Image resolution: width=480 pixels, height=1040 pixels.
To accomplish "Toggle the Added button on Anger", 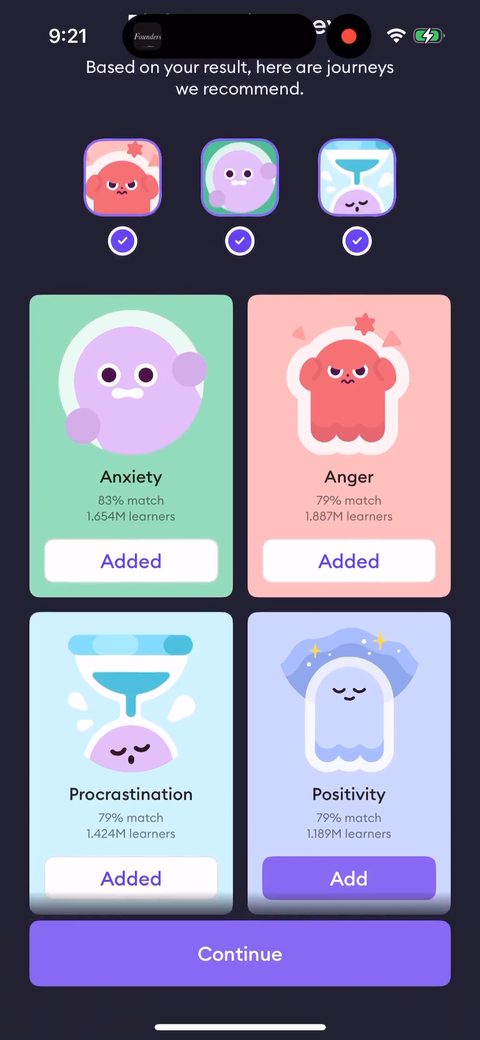I will coord(349,560).
